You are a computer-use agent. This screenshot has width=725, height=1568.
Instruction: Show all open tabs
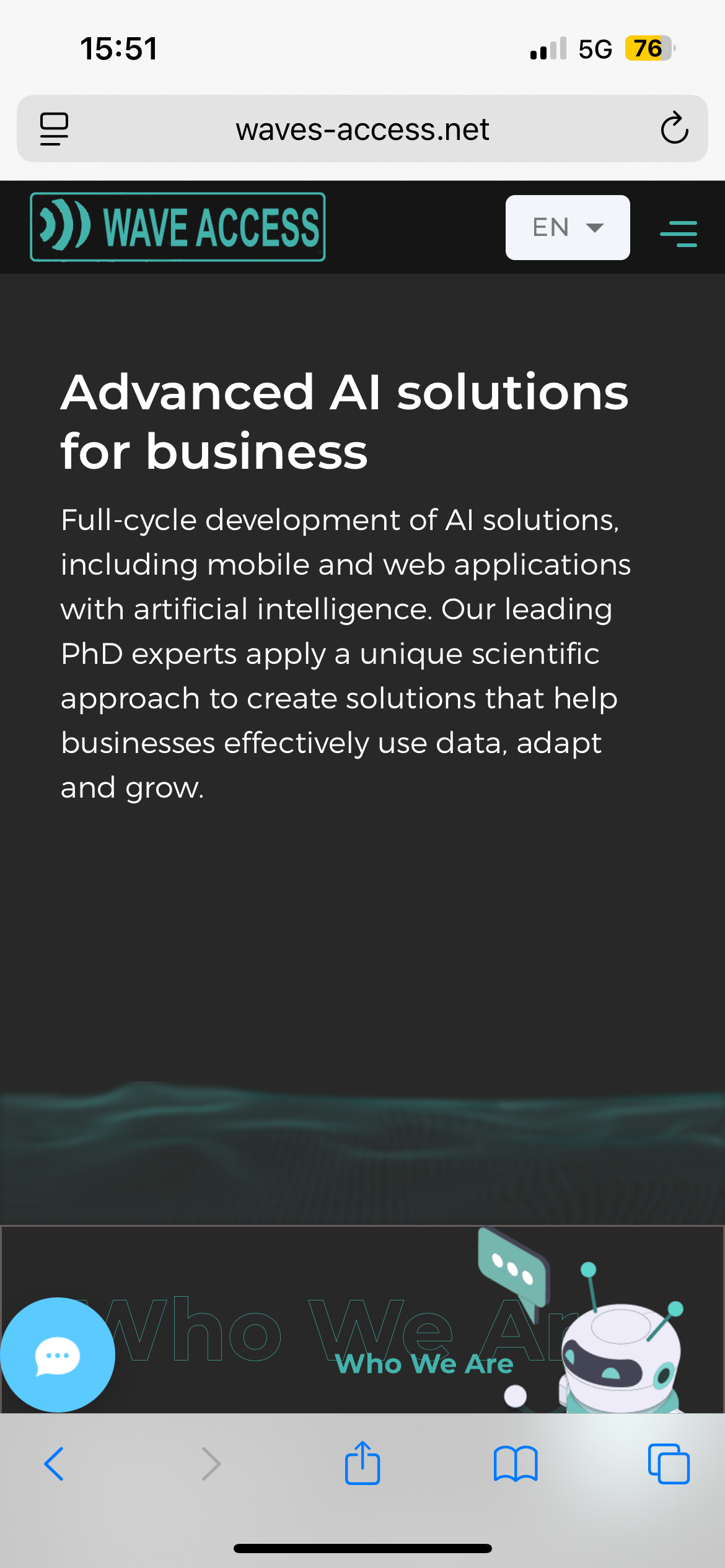[668, 1464]
